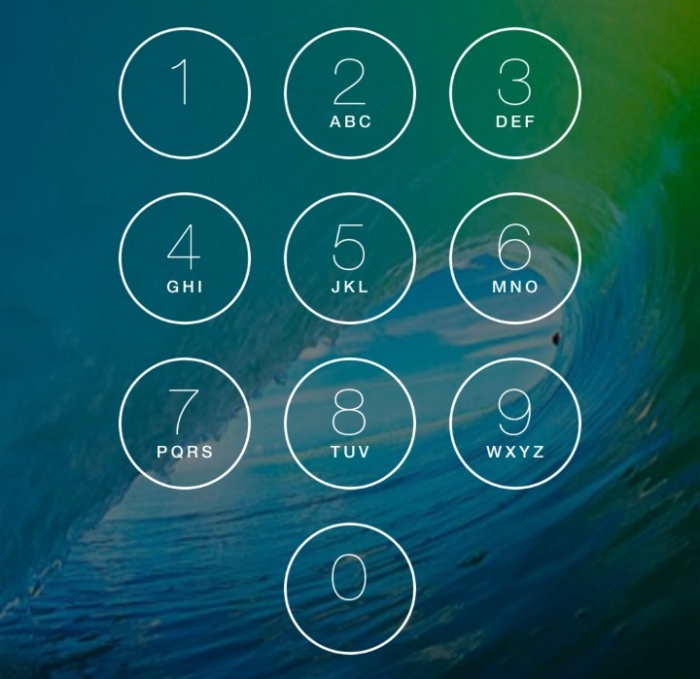Tap the number 1 key
700x679 pixels.
pos(184,92)
